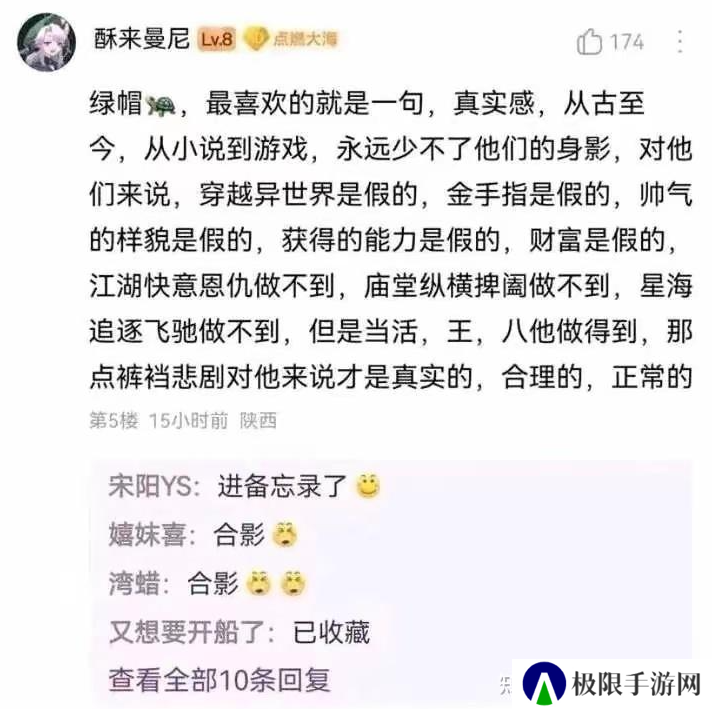Open the overflow menu on the comment
This screenshot has height=709, width=712.
tap(681, 41)
